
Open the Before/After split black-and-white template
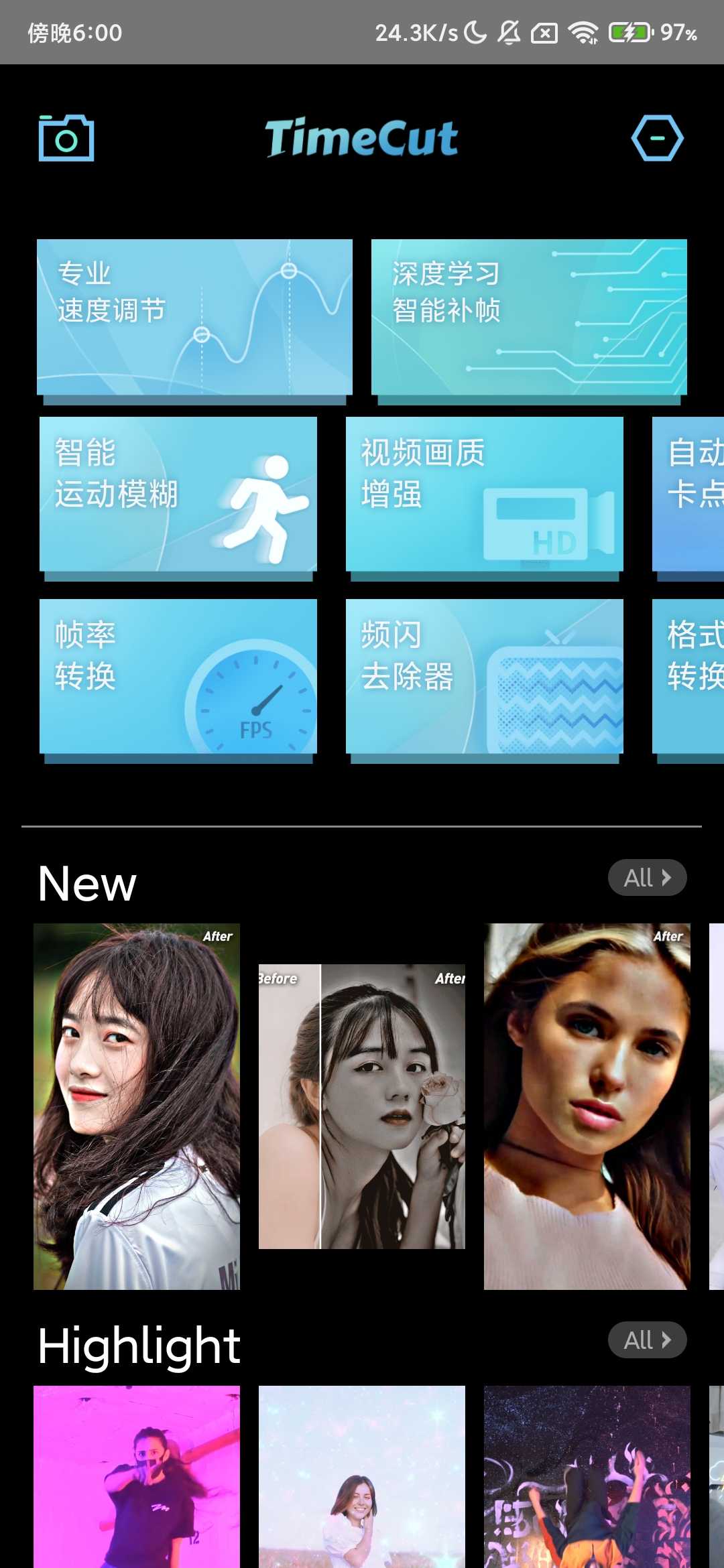pos(361,1106)
